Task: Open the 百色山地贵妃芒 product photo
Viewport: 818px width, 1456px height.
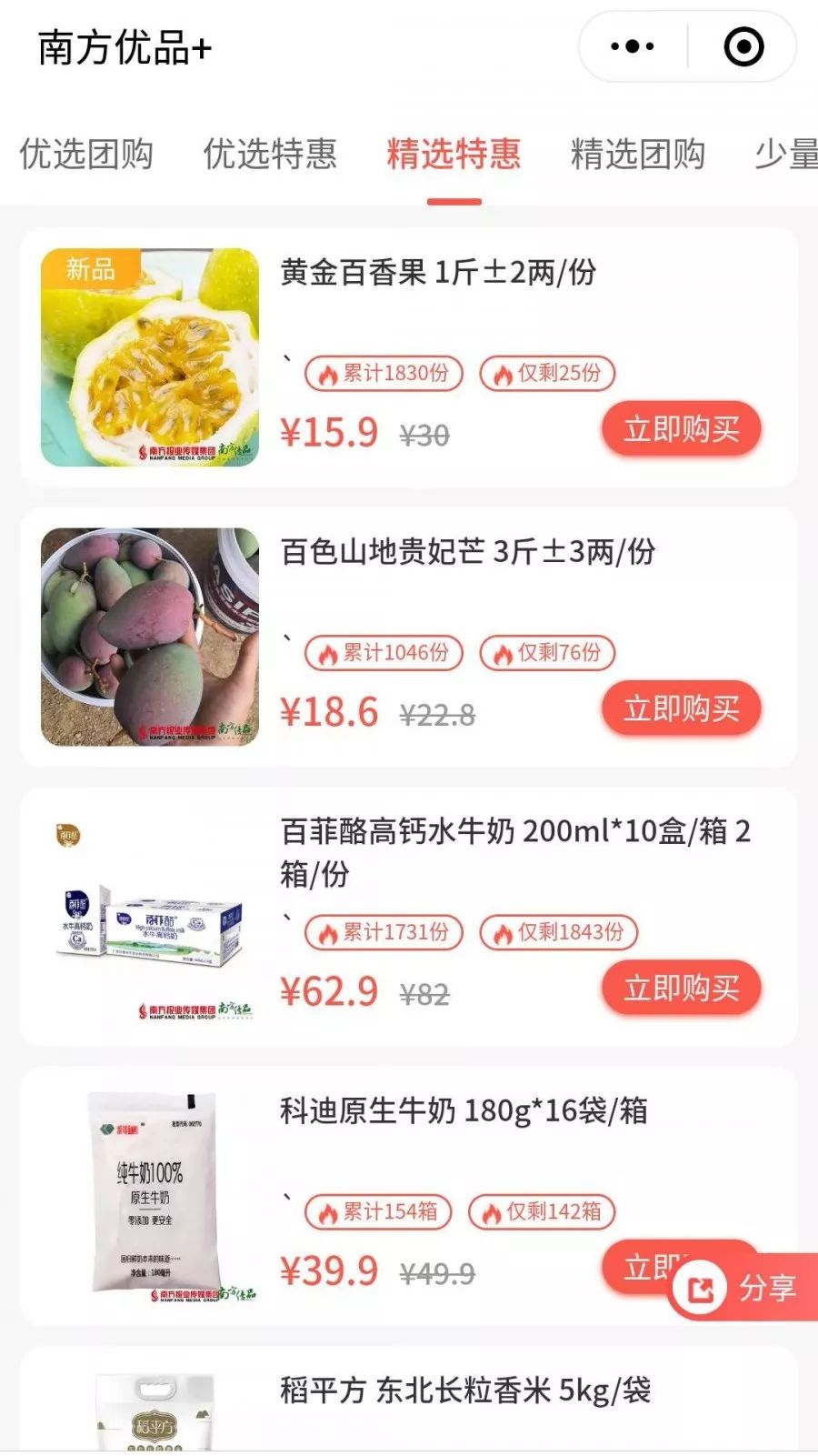Action: [150, 637]
